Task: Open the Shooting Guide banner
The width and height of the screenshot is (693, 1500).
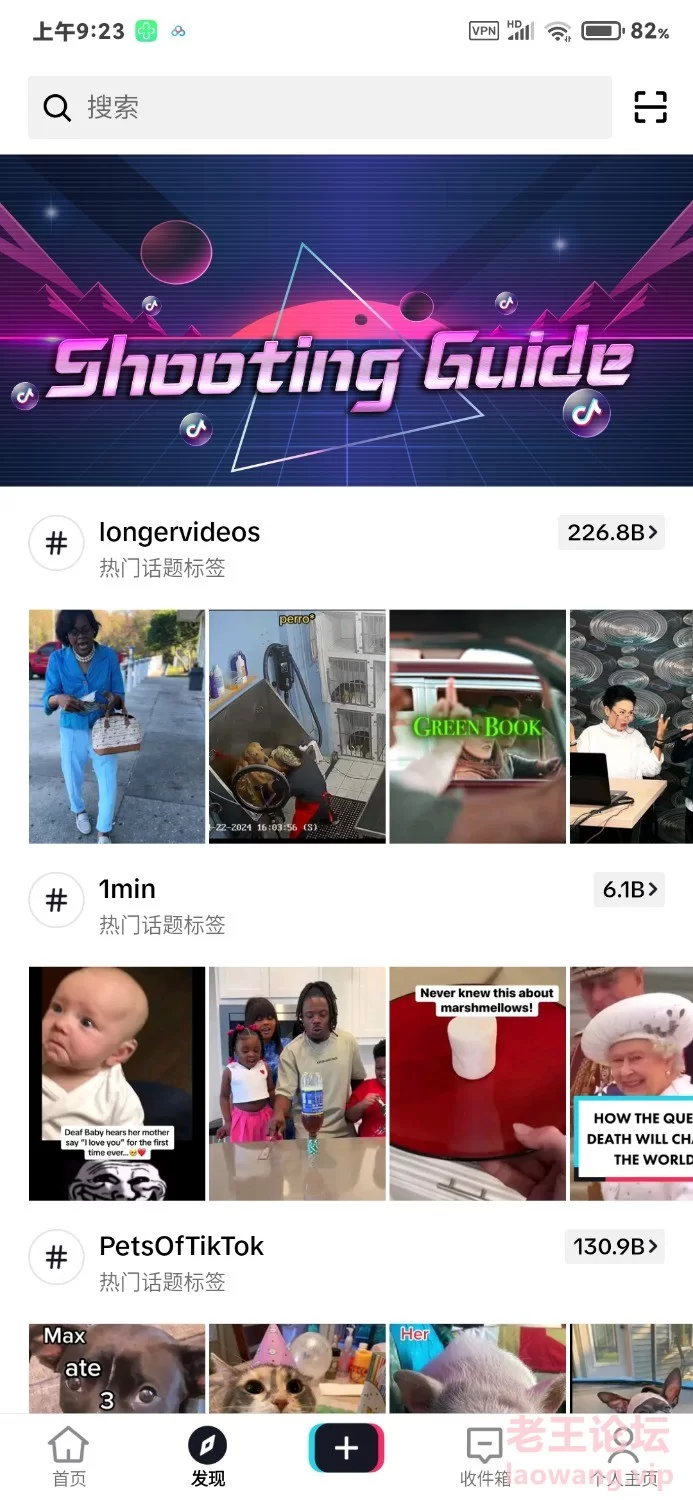Action: 346,320
